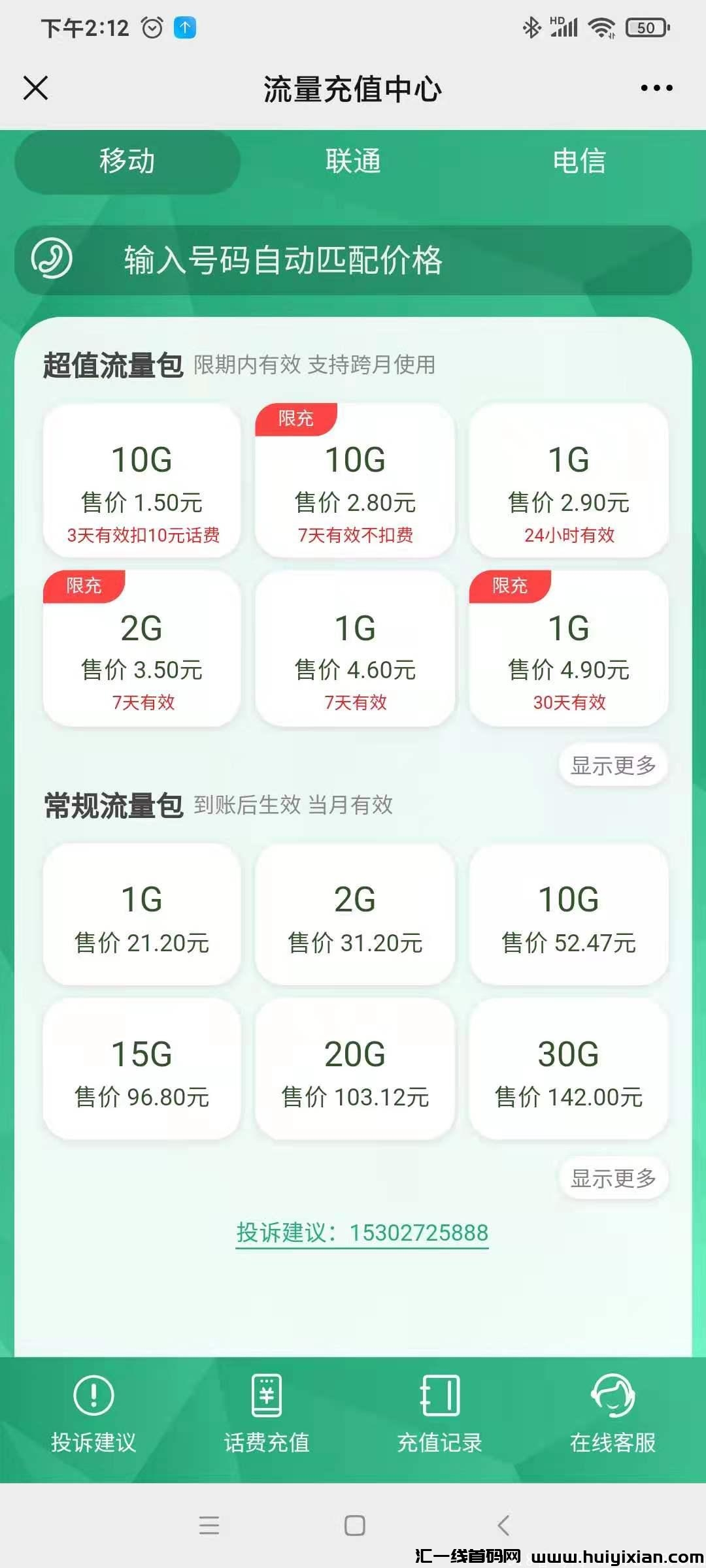Viewport: 706px width, 1568px height.
Task: Pick the 30G package for 142.00元
Action: point(569,1070)
